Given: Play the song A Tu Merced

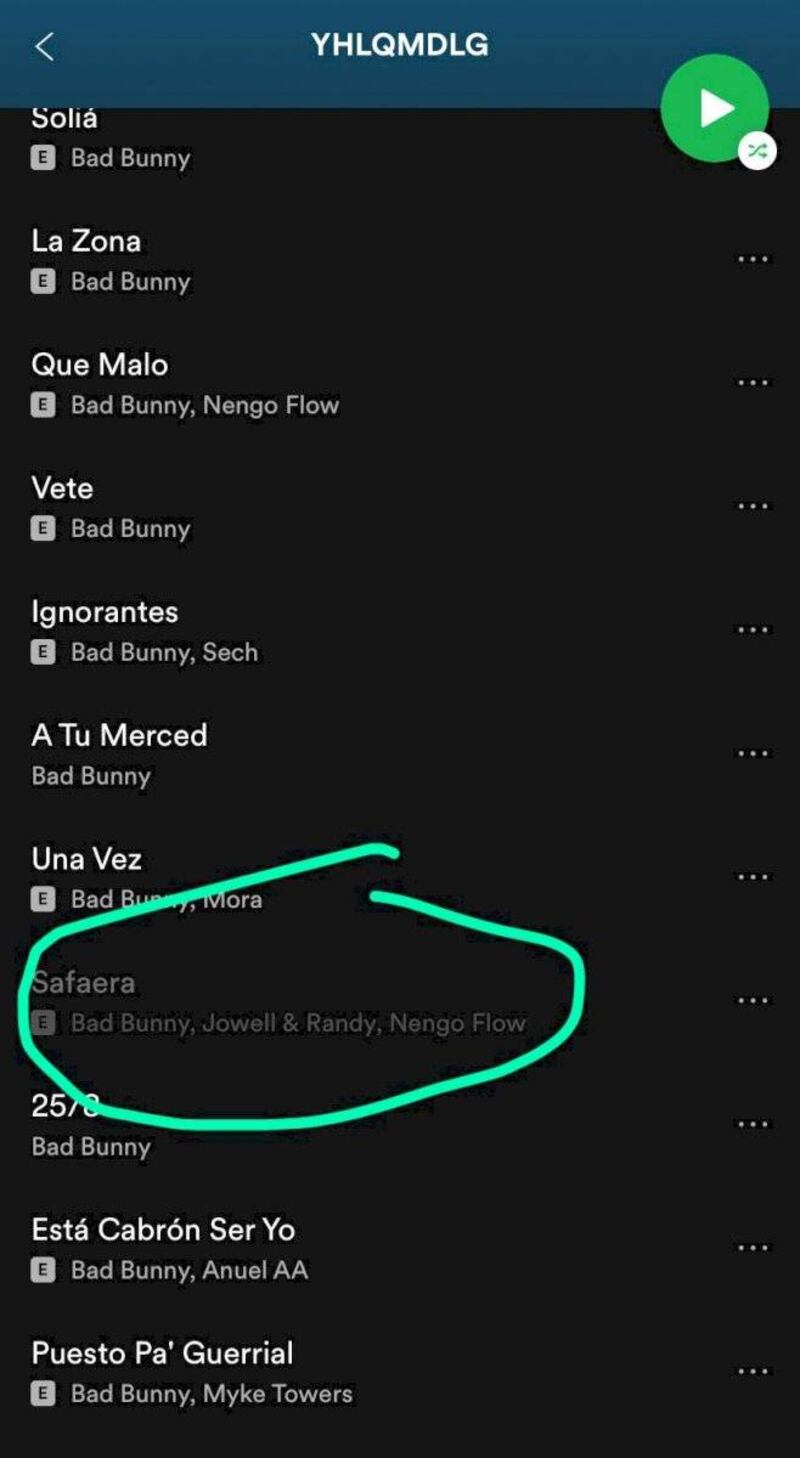Looking at the screenshot, I should [120, 736].
